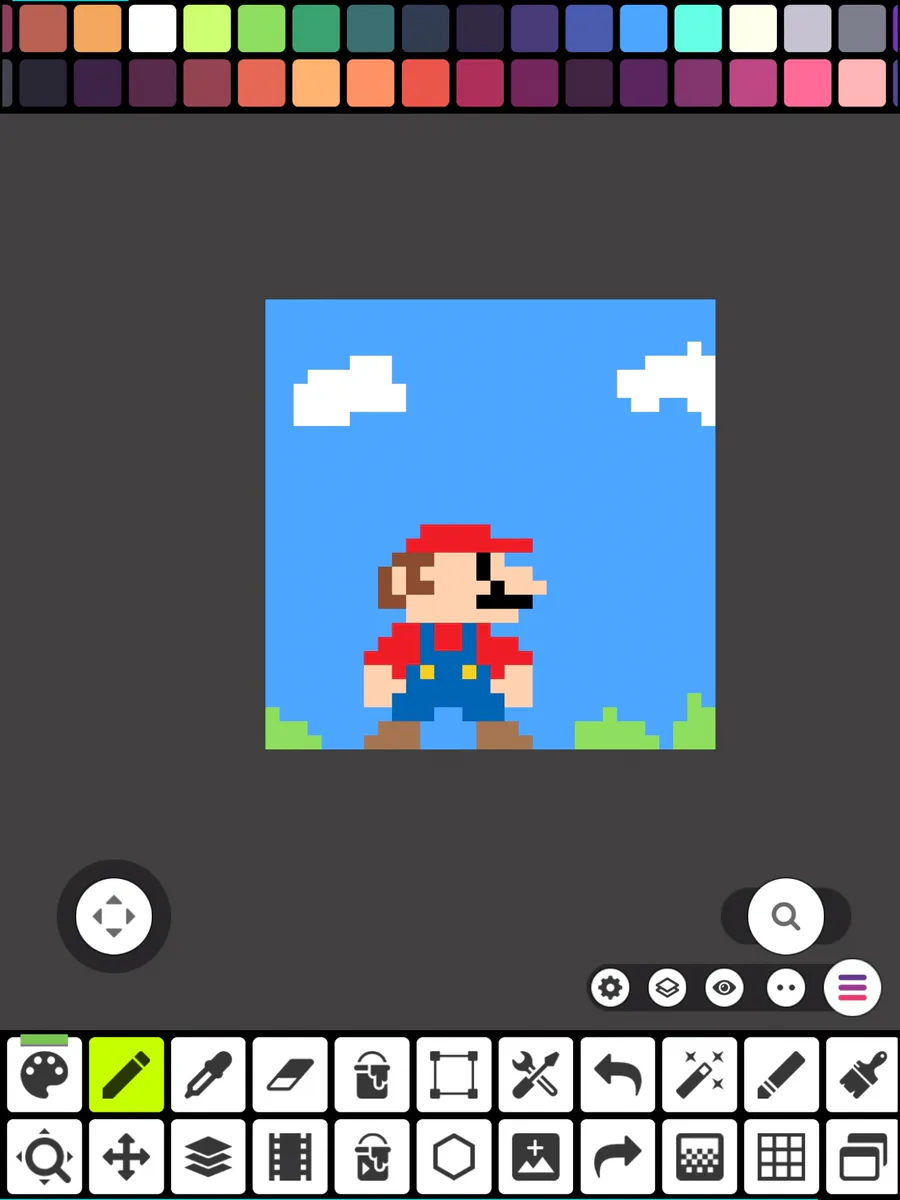Open the animation frames filmstrip
Screen dimensions: 900x1200
pos(290,1157)
